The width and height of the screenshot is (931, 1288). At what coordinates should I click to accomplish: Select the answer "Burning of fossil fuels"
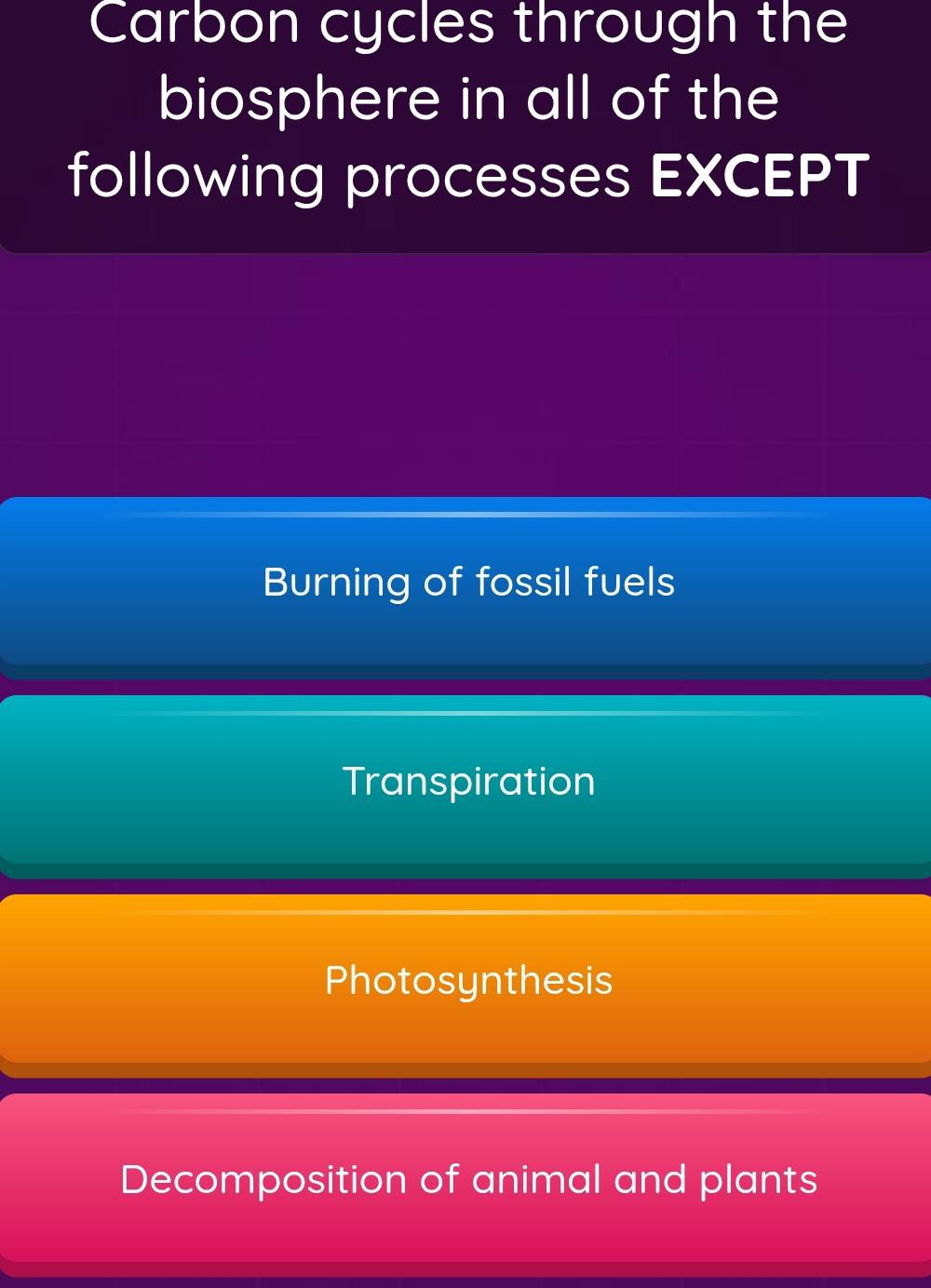tap(467, 583)
